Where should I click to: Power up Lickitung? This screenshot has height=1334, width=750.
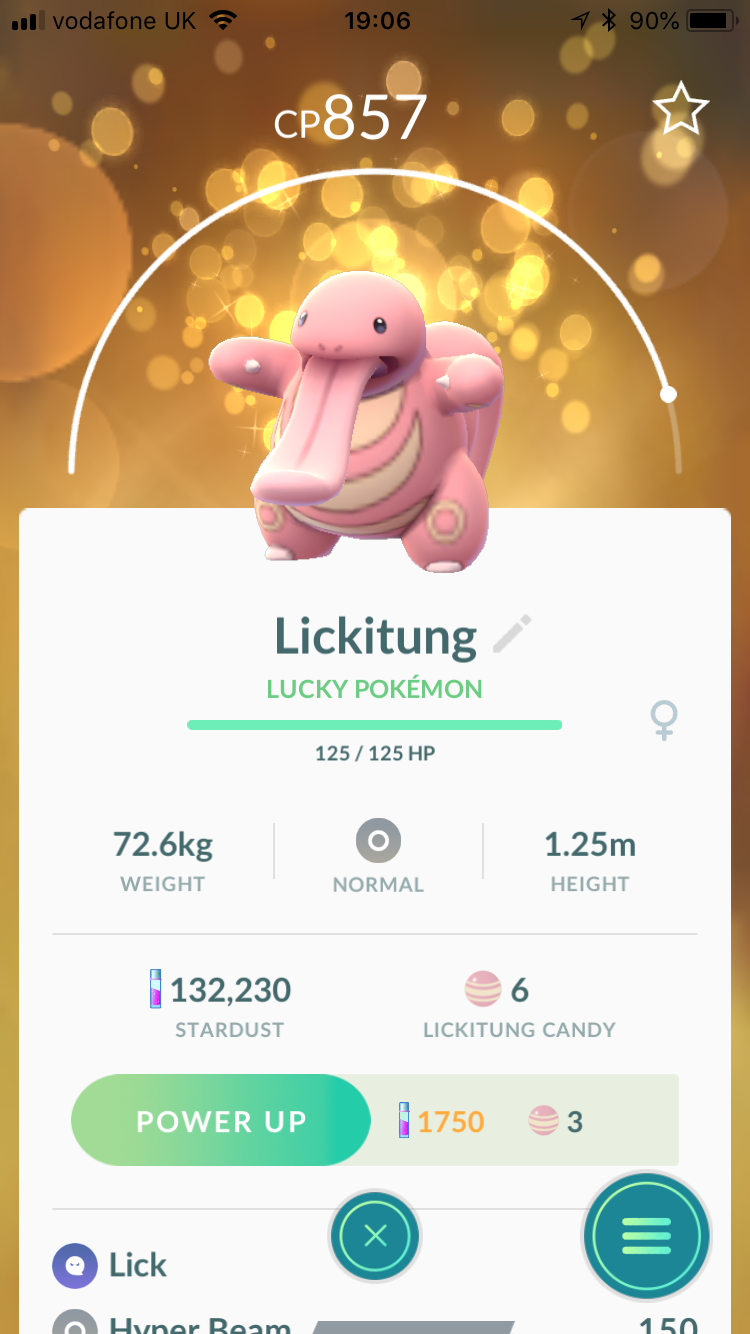point(221,1121)
